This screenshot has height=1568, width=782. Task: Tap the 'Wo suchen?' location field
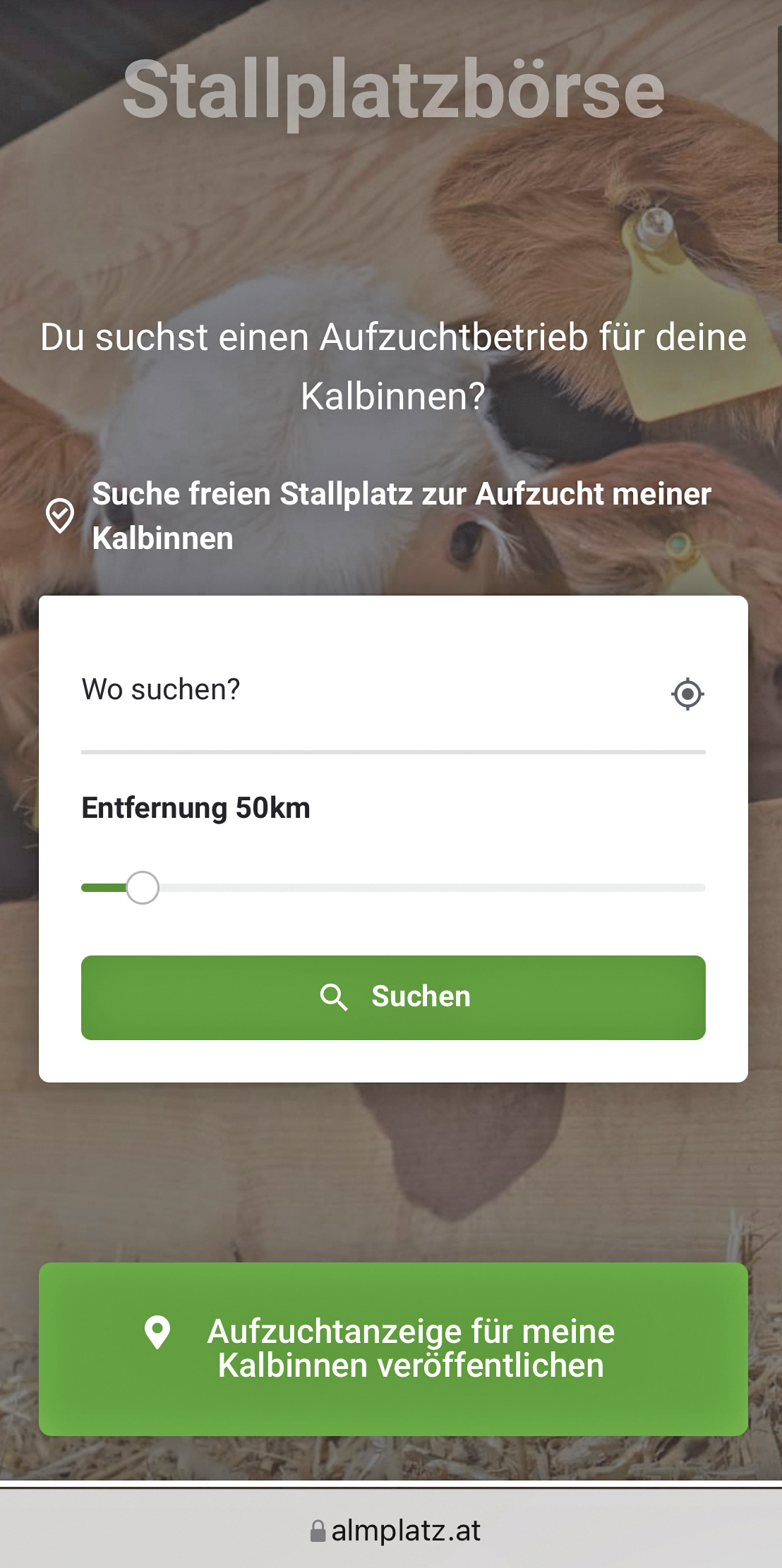(367, 692)
